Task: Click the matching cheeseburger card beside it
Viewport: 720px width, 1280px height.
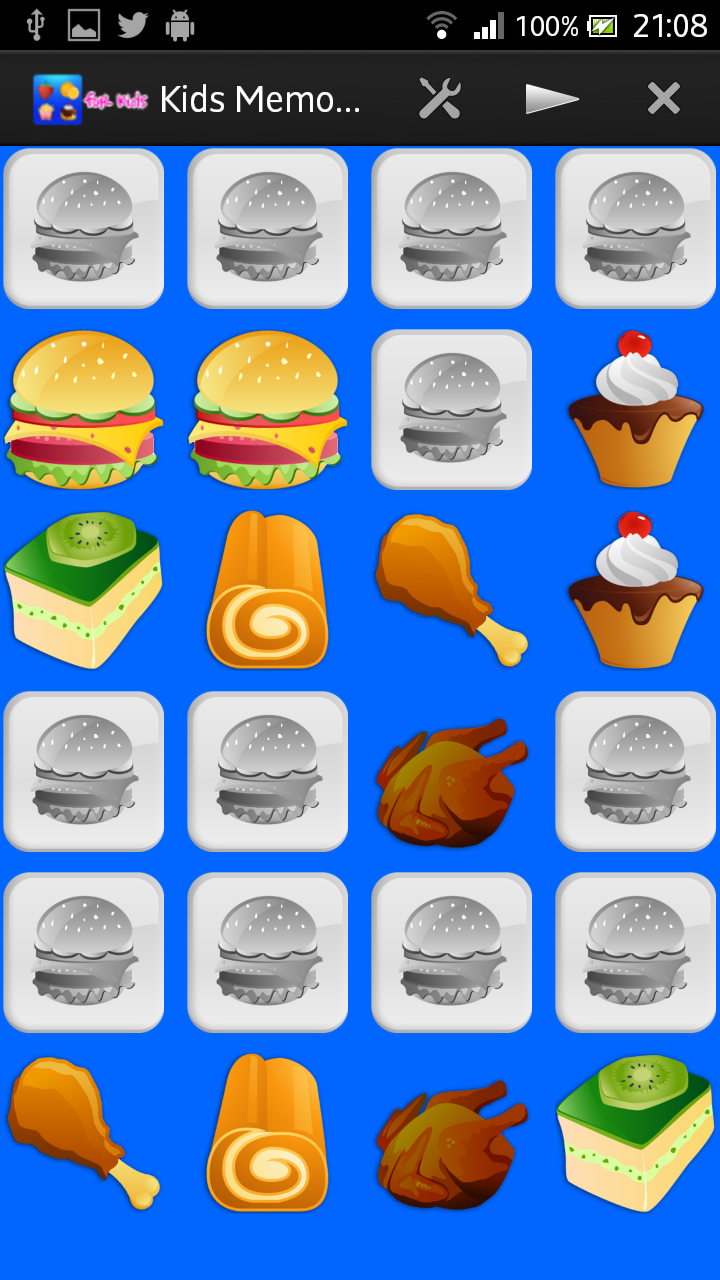Action: point(267,410)
